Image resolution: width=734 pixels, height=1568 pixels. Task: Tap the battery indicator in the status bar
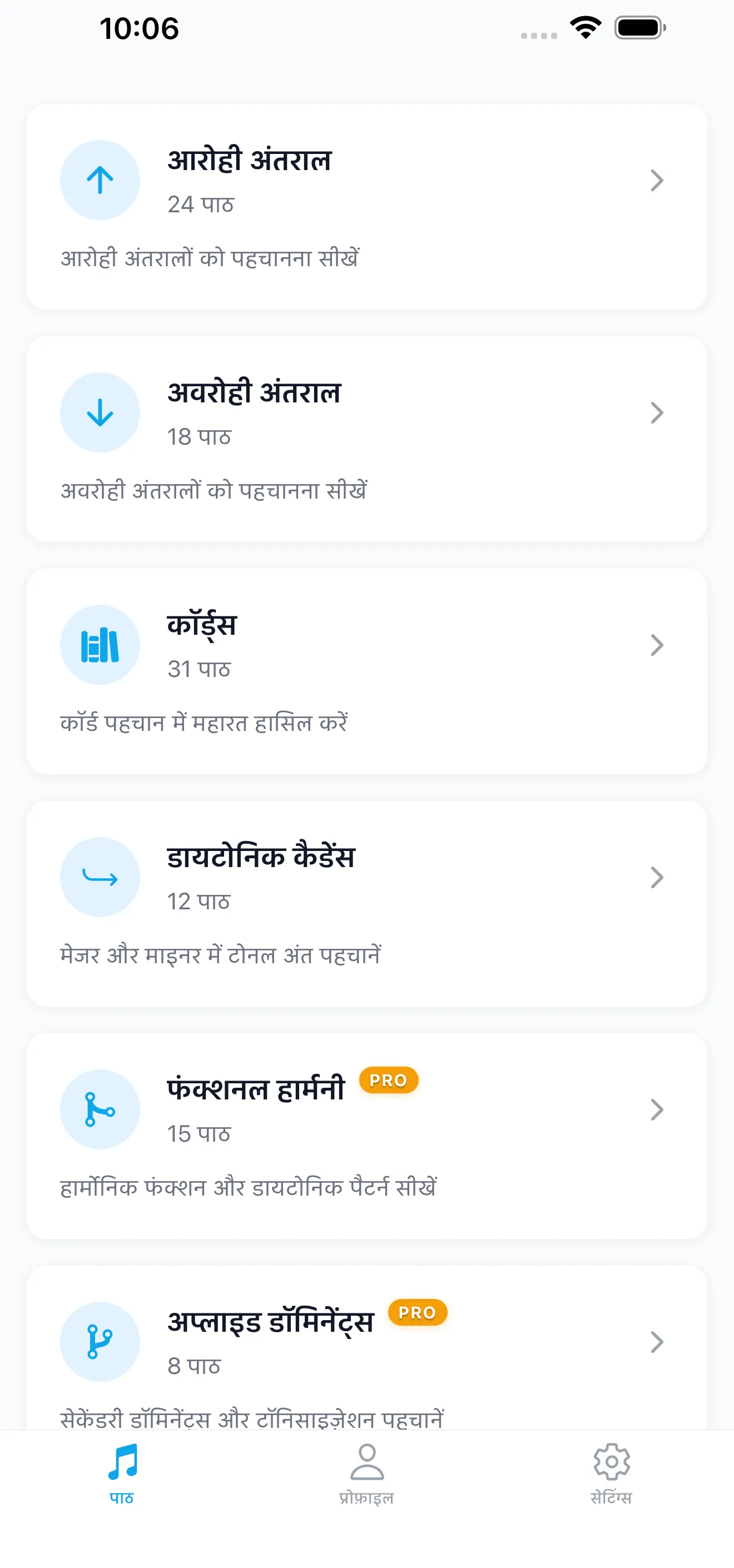pyautogui.click(x=638, y=27)
